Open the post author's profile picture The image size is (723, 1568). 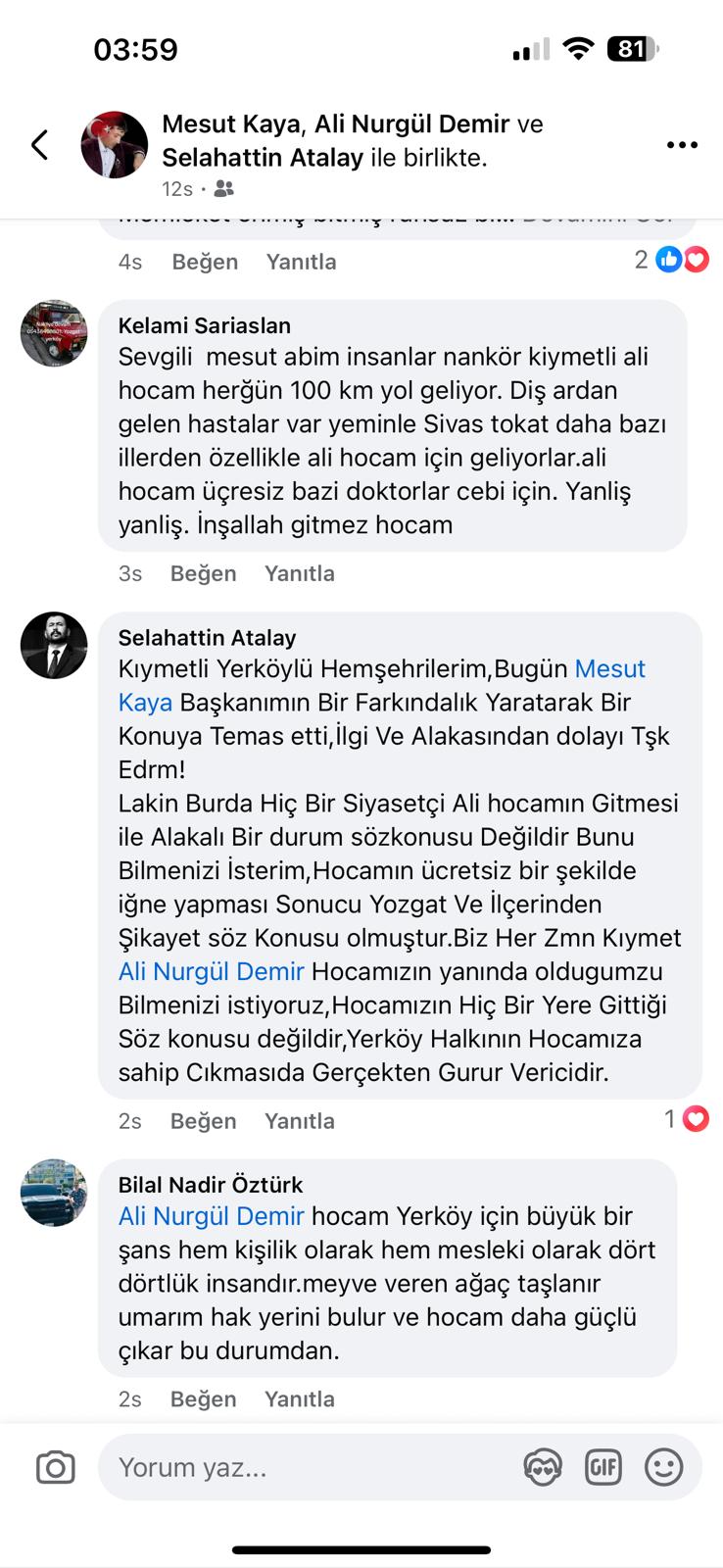coord(114,145)
